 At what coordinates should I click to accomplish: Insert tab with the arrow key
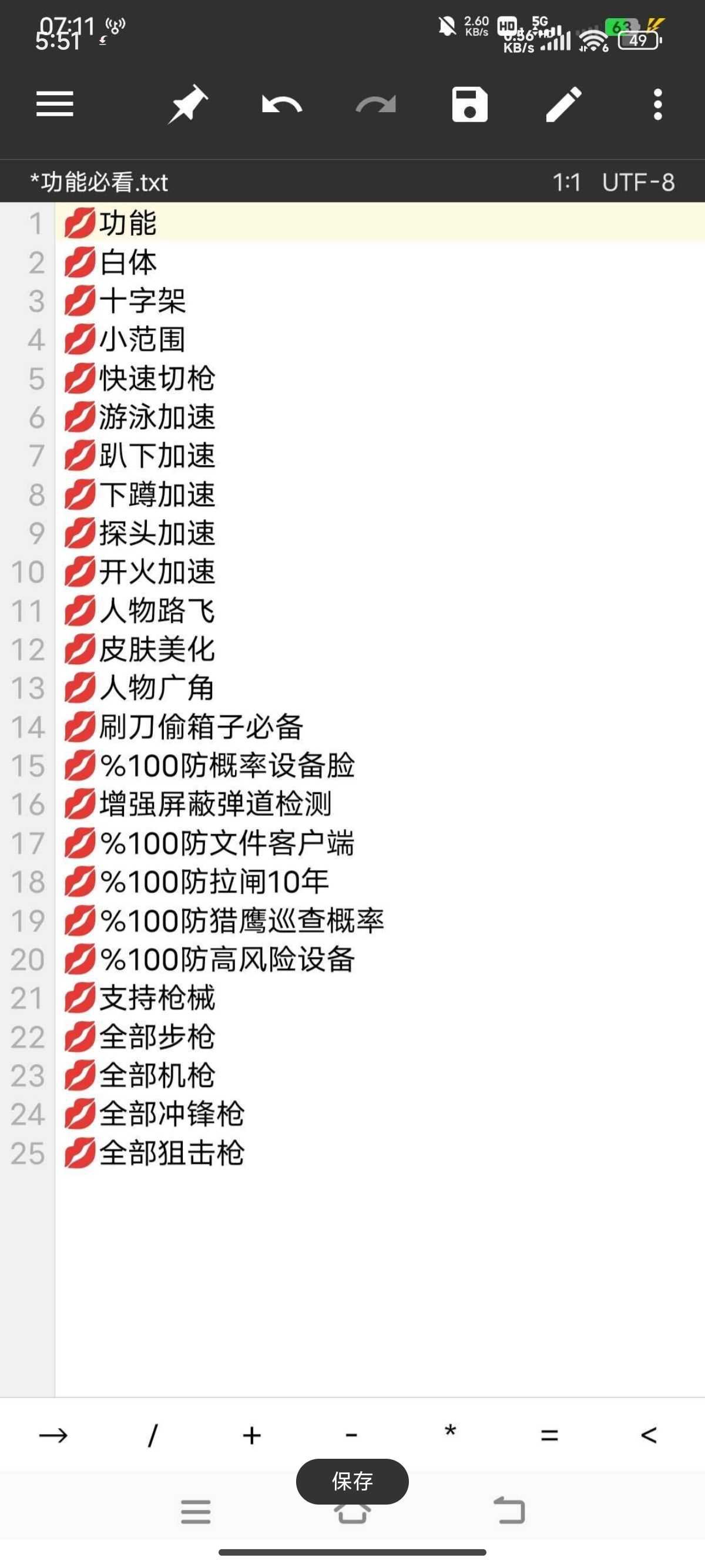tap(53, 1435)
